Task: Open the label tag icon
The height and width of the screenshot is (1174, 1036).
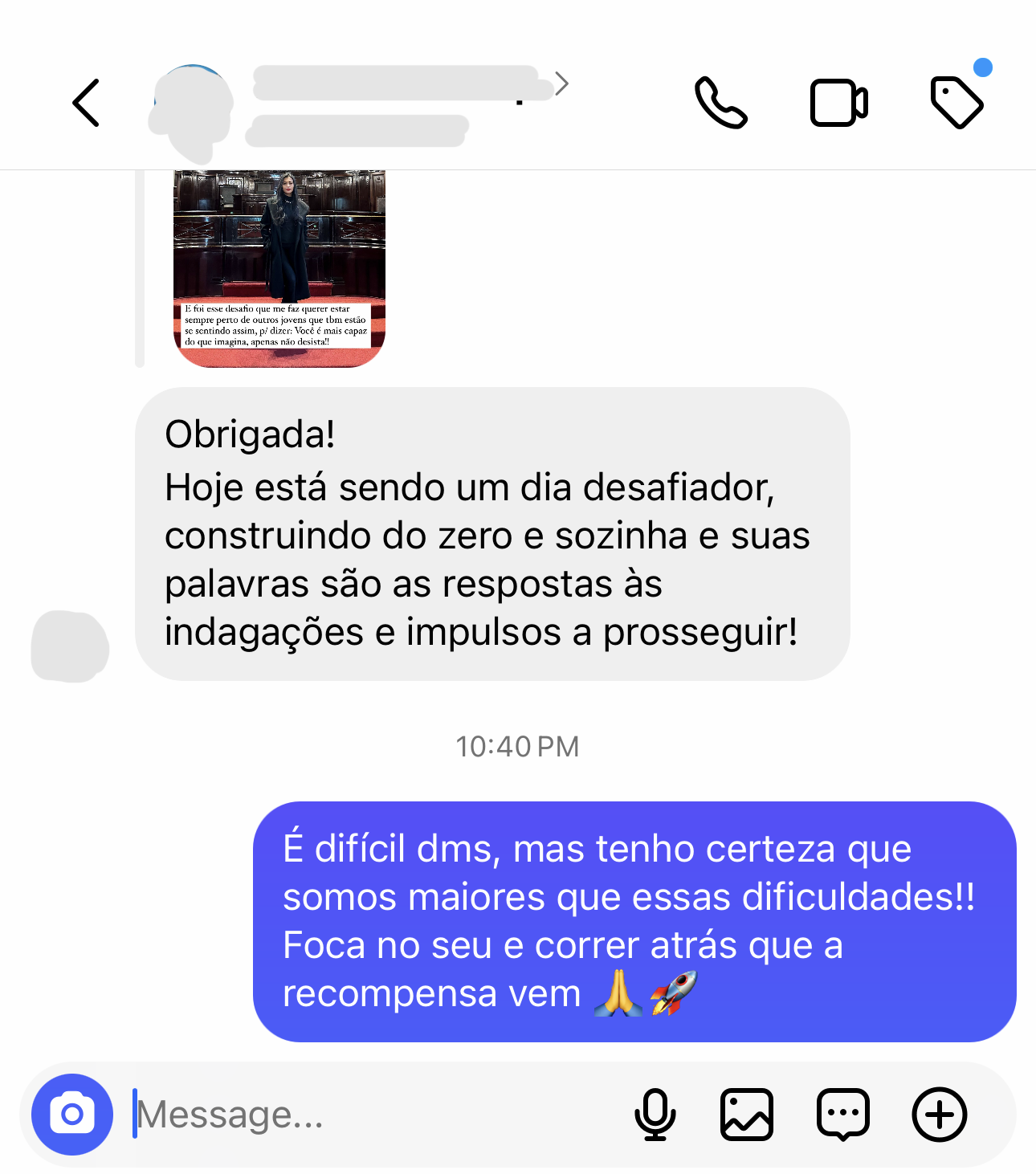Action: 956,103
